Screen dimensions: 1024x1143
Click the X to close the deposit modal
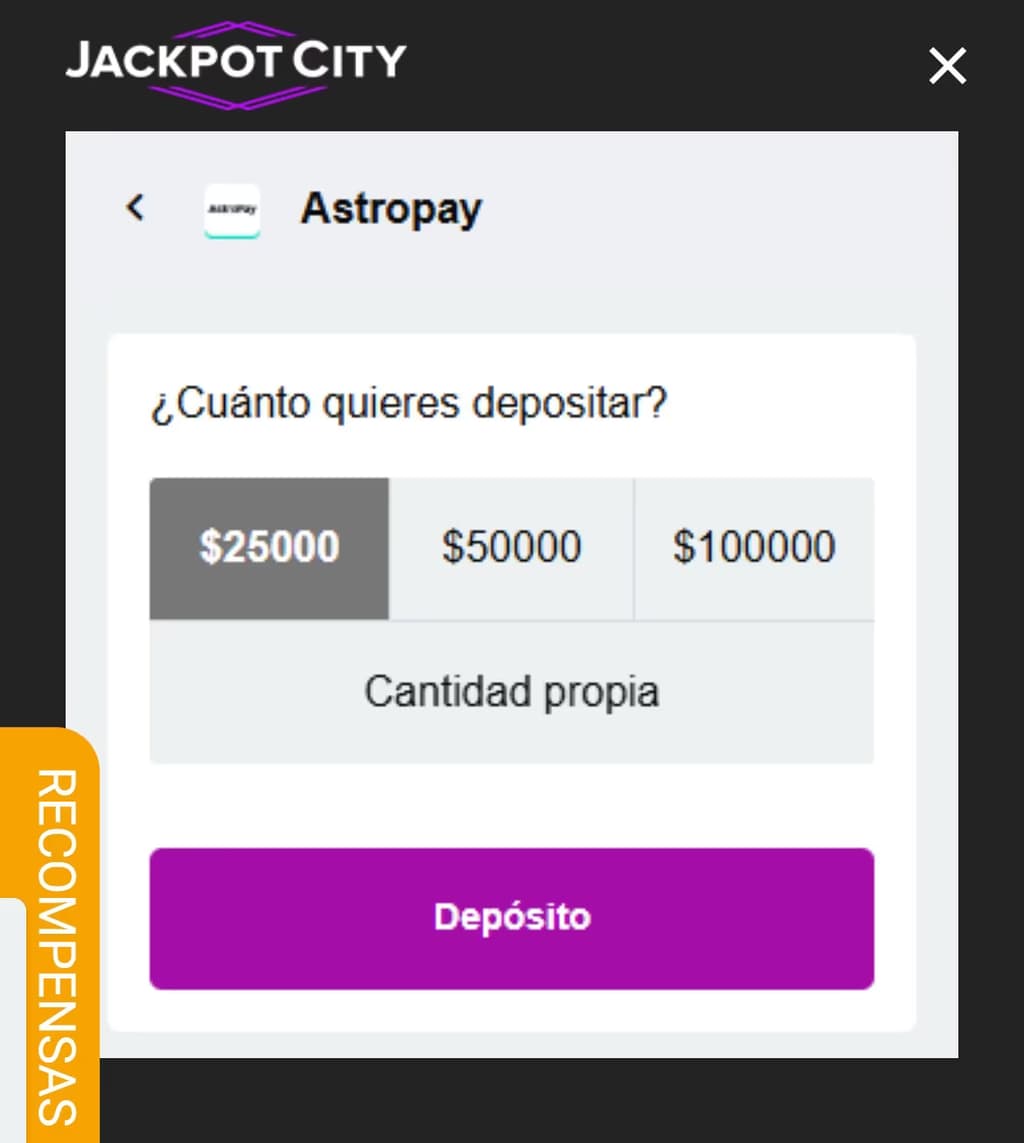946,66
